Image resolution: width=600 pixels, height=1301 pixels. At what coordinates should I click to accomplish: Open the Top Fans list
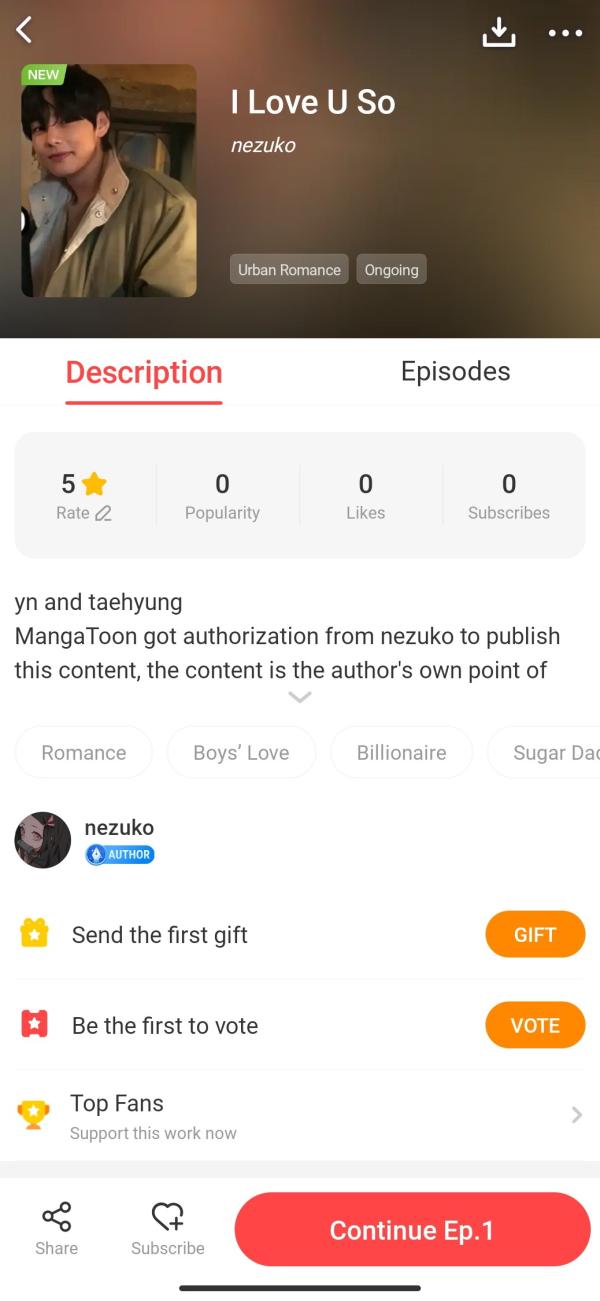(300, 1115)
